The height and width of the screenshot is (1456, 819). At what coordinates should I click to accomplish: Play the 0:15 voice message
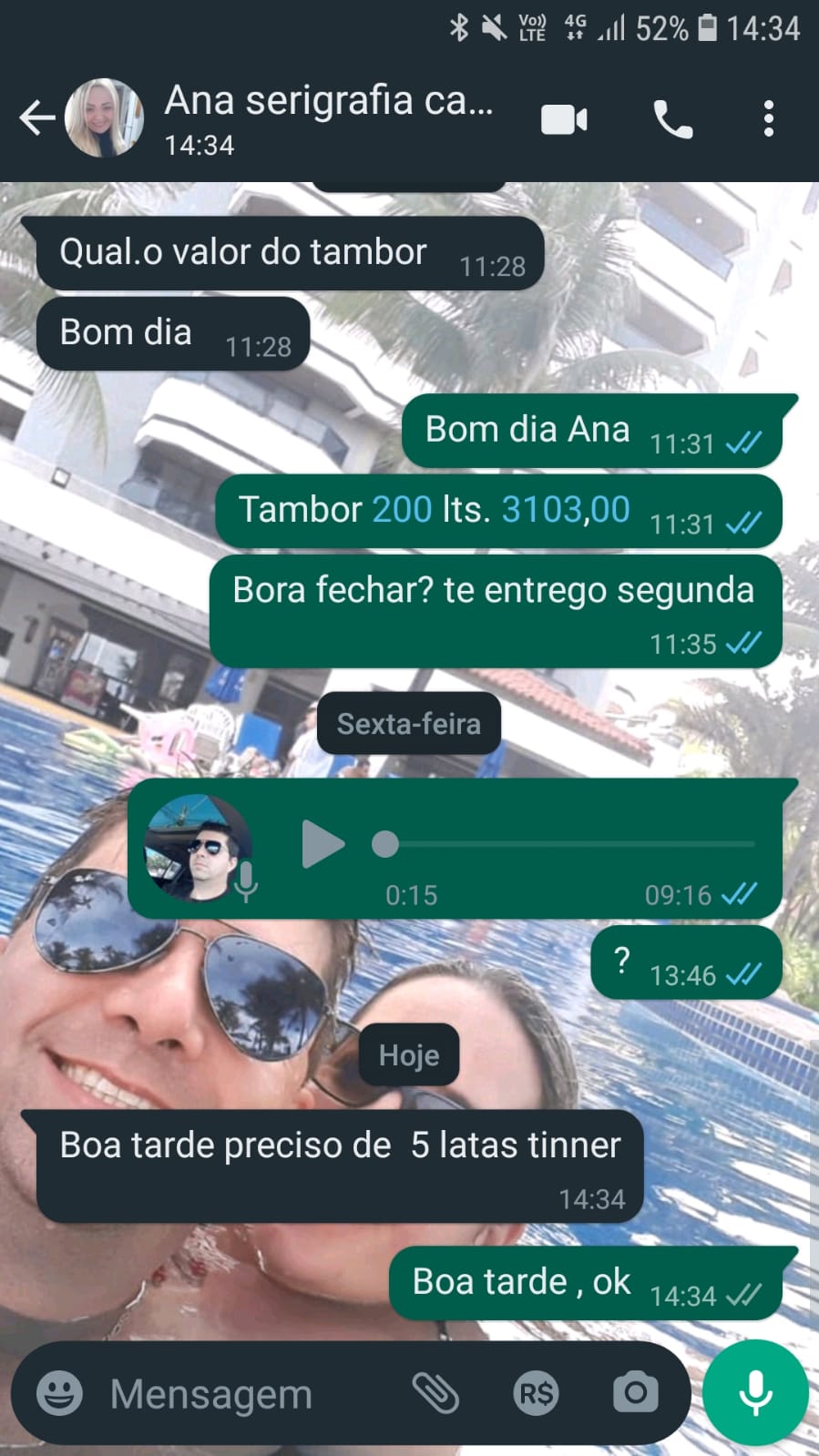tap(322, 844)
